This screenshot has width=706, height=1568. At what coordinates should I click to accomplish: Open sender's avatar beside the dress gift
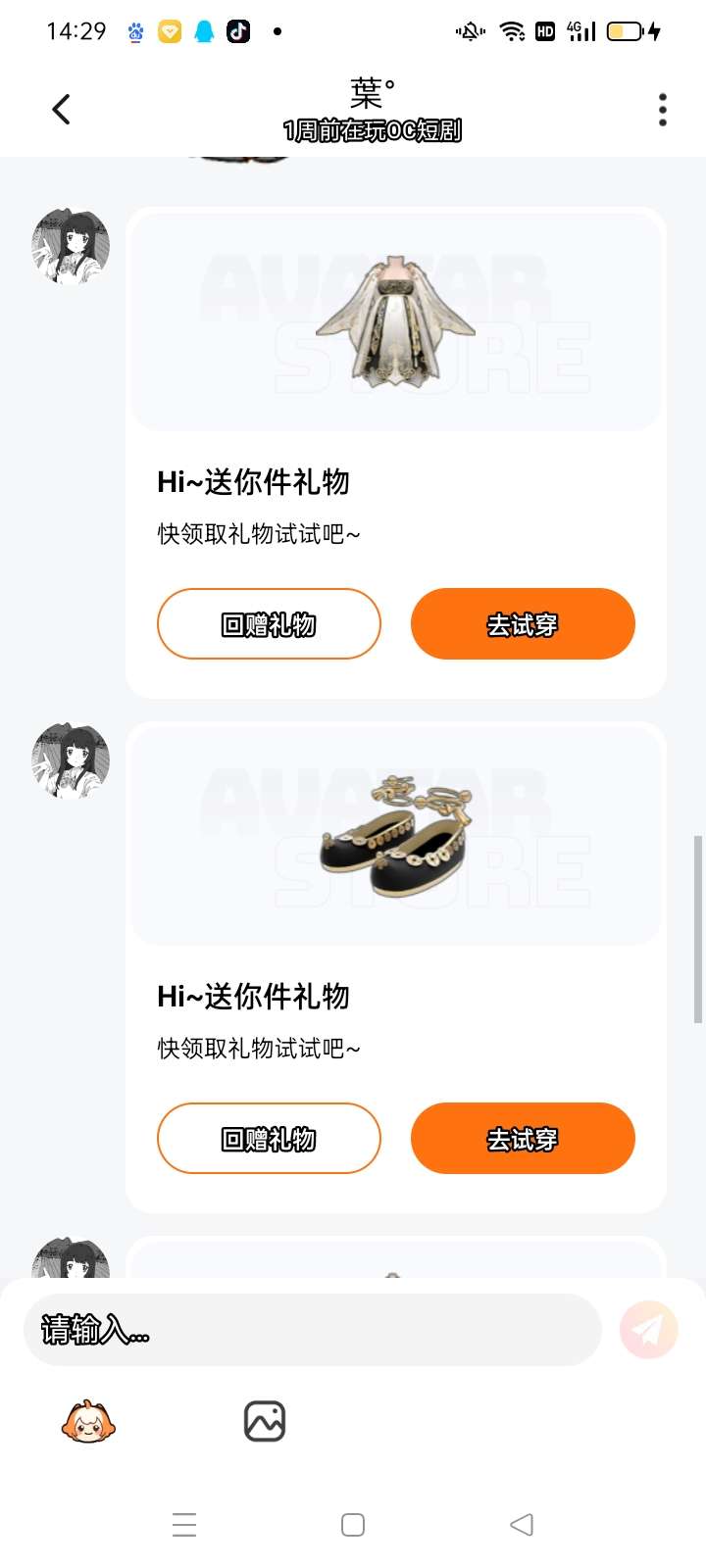[x=71, y=246]
